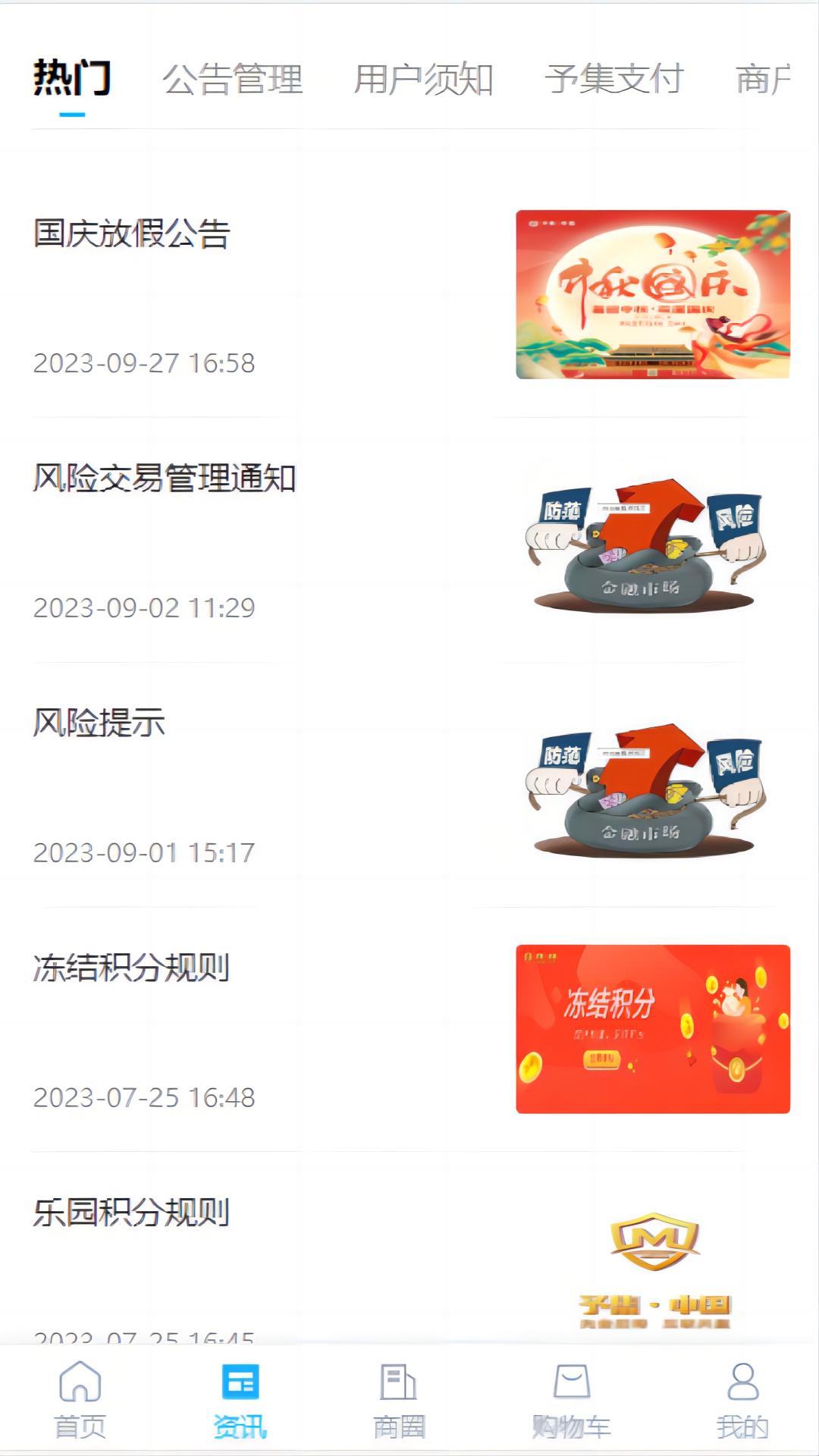Tap the golden shield logo thumbnail
This screenshot has height=1456, width=819.
652,1251
